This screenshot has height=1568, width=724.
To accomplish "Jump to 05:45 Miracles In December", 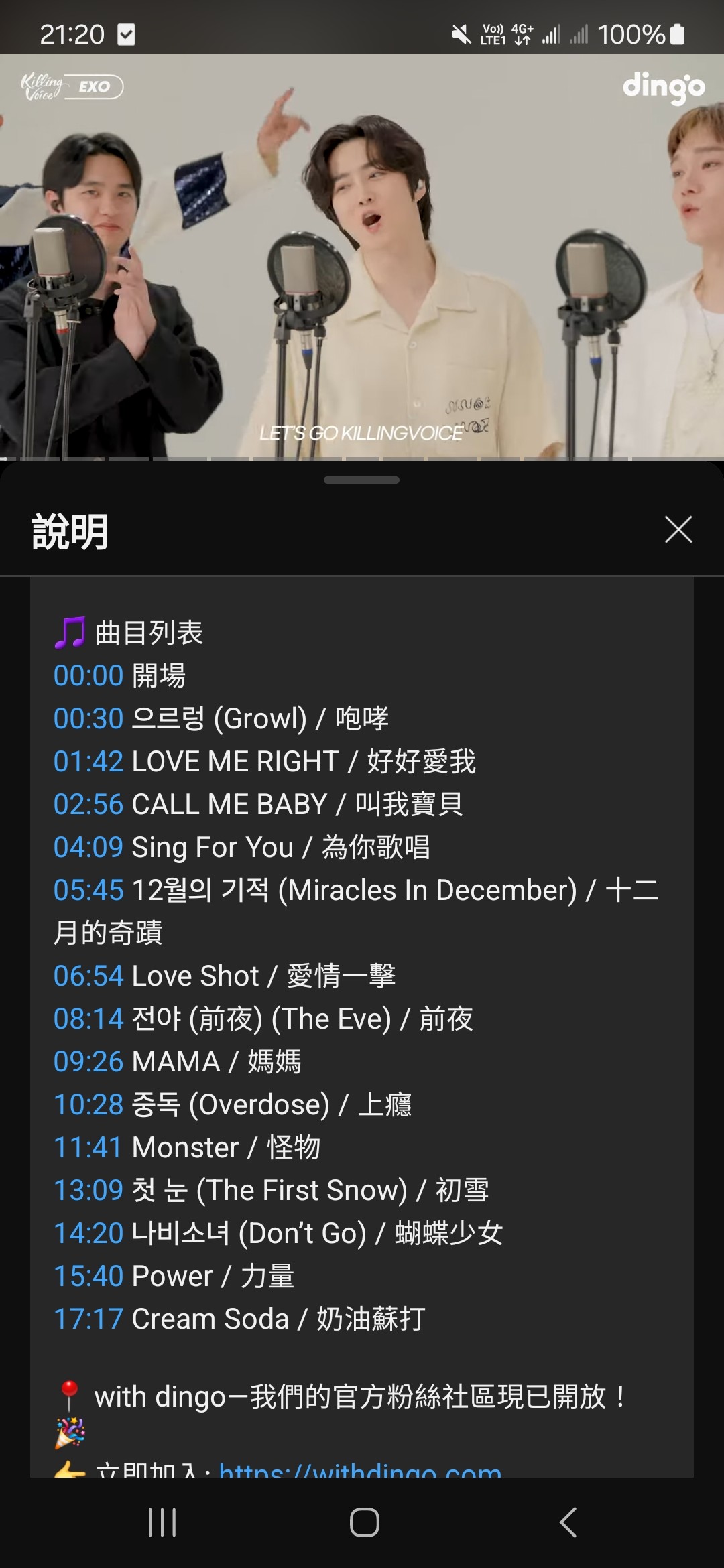I will 88,890.
